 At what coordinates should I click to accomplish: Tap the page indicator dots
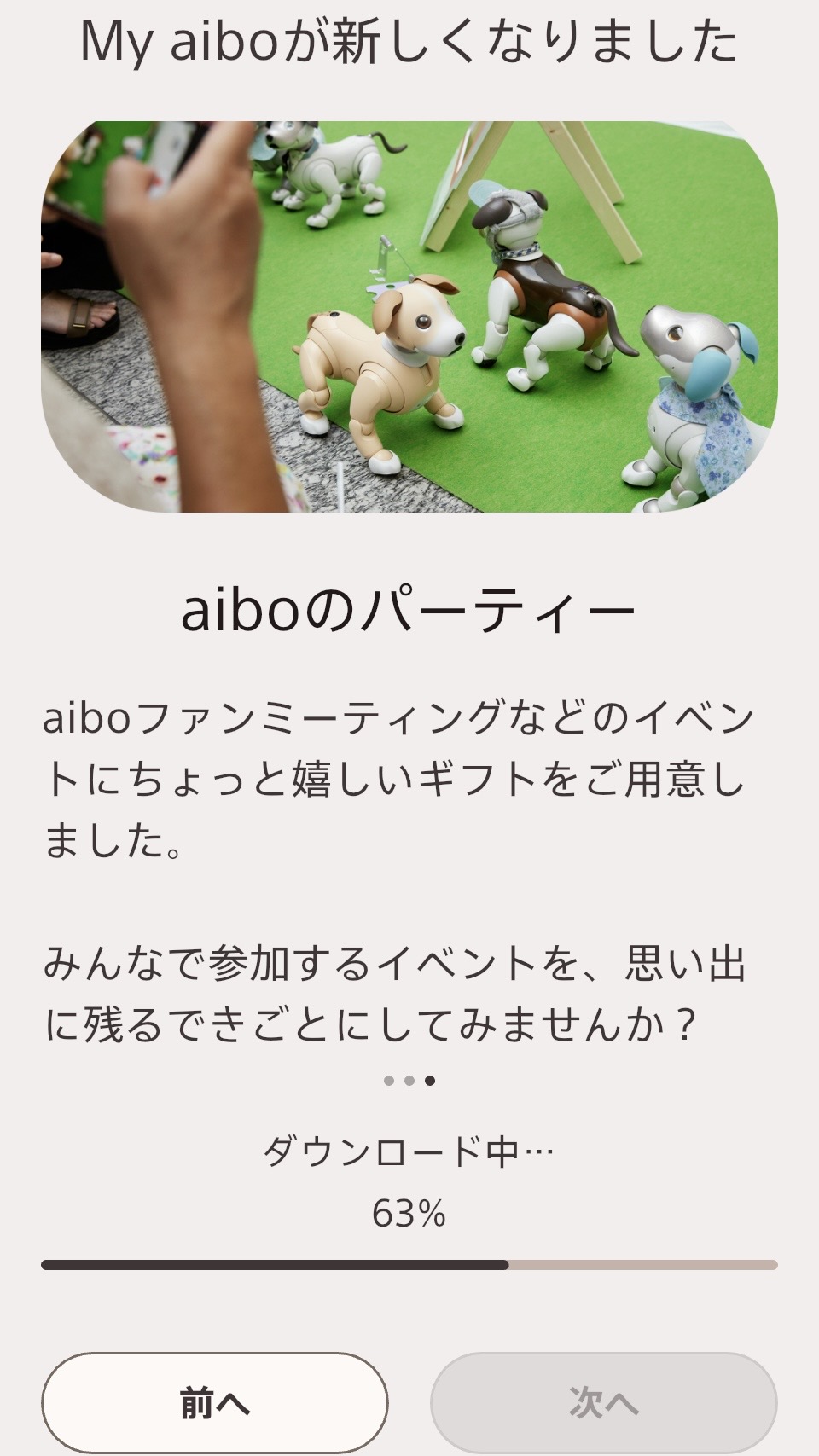coord(409,1081)
